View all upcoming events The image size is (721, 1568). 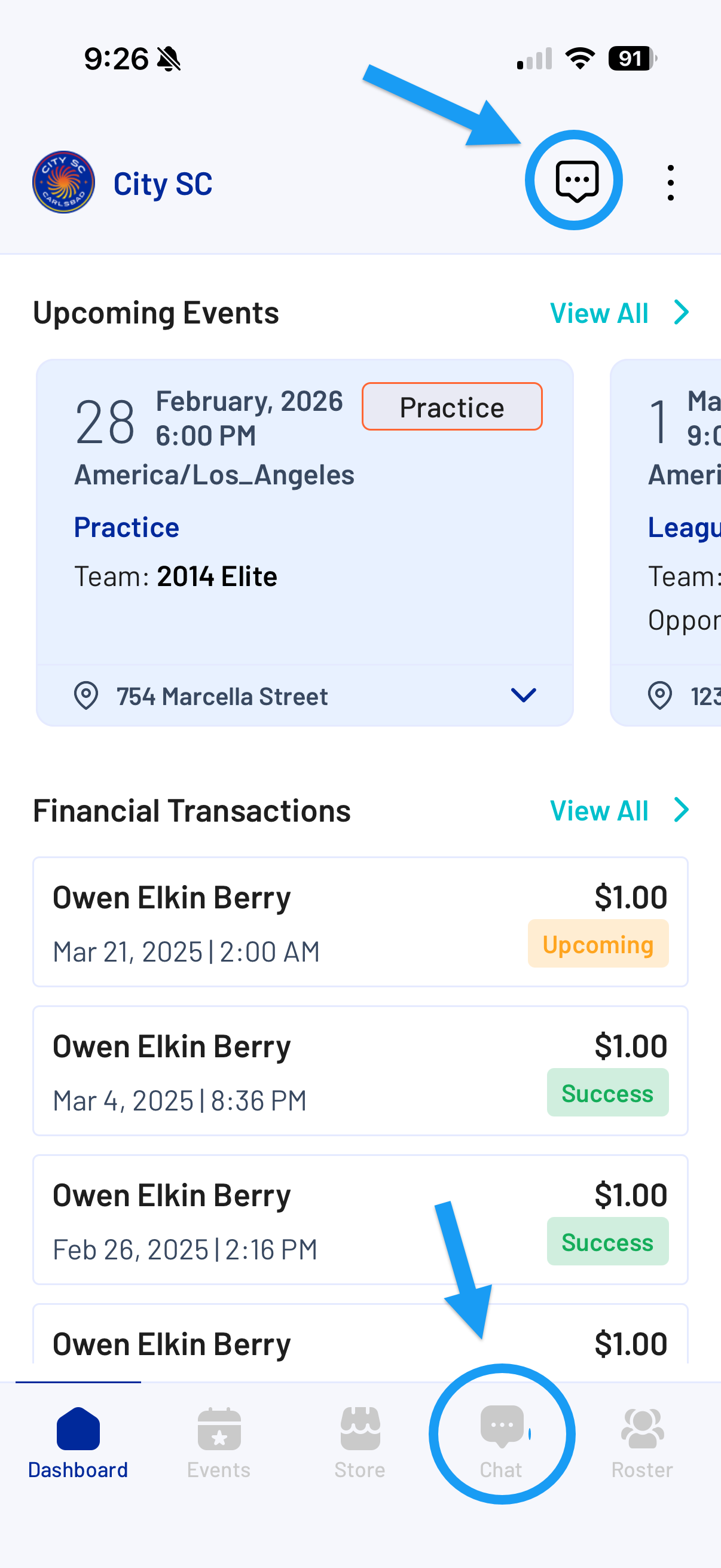coord(618,313)
